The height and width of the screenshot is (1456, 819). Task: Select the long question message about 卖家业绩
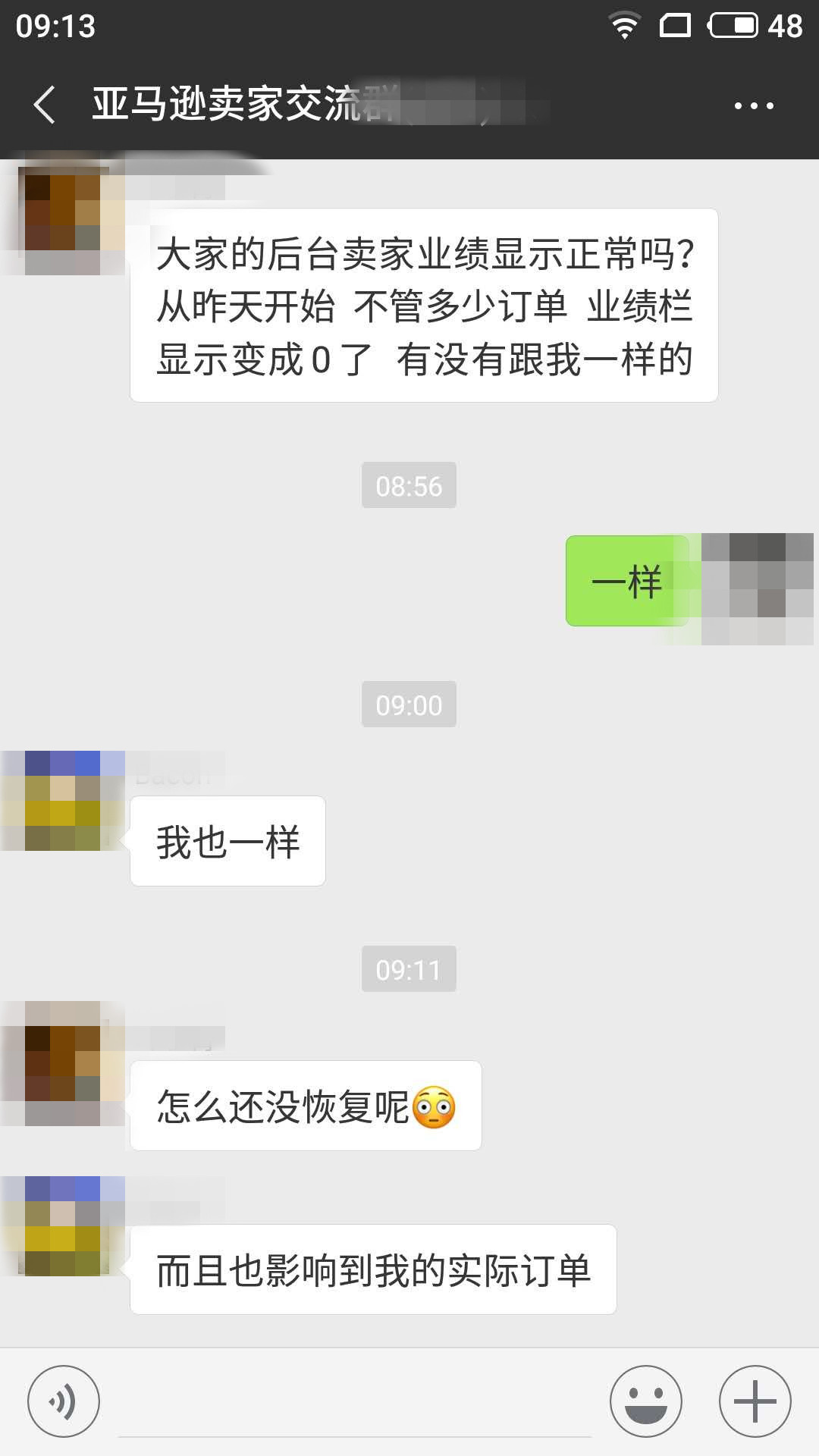coord(425,303)
